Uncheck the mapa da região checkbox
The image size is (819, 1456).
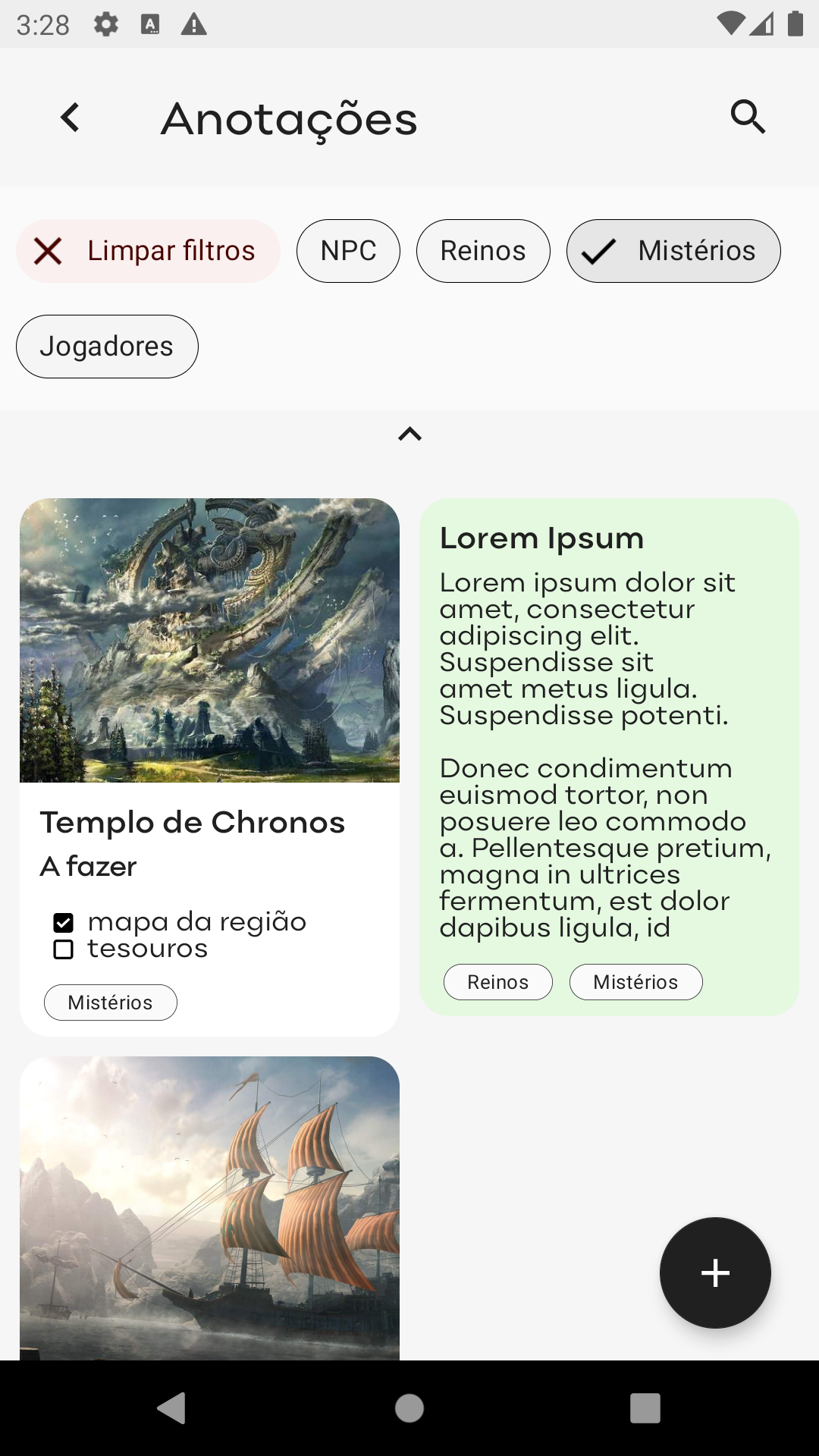pos(64,923)
